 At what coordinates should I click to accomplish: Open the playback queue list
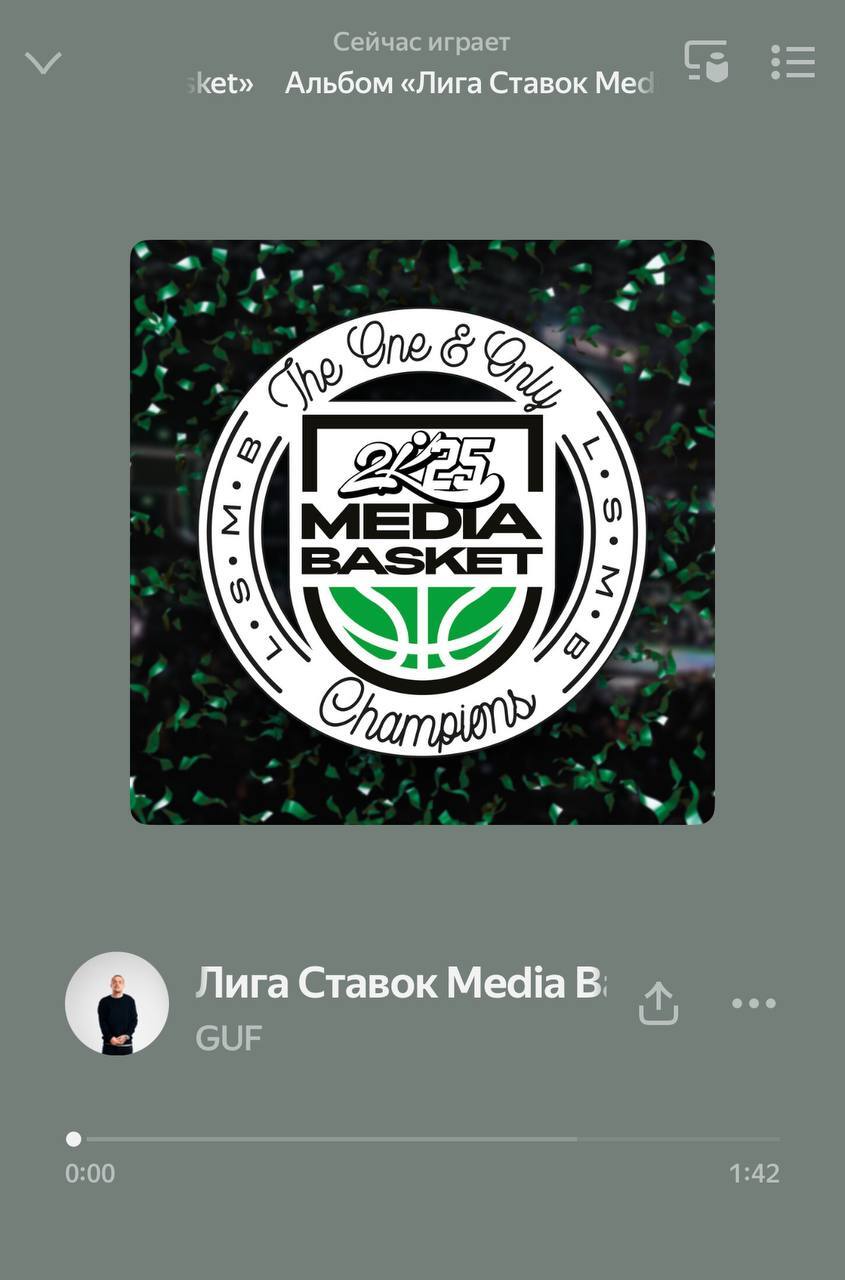pyautogui.click(x=793, y=62)
